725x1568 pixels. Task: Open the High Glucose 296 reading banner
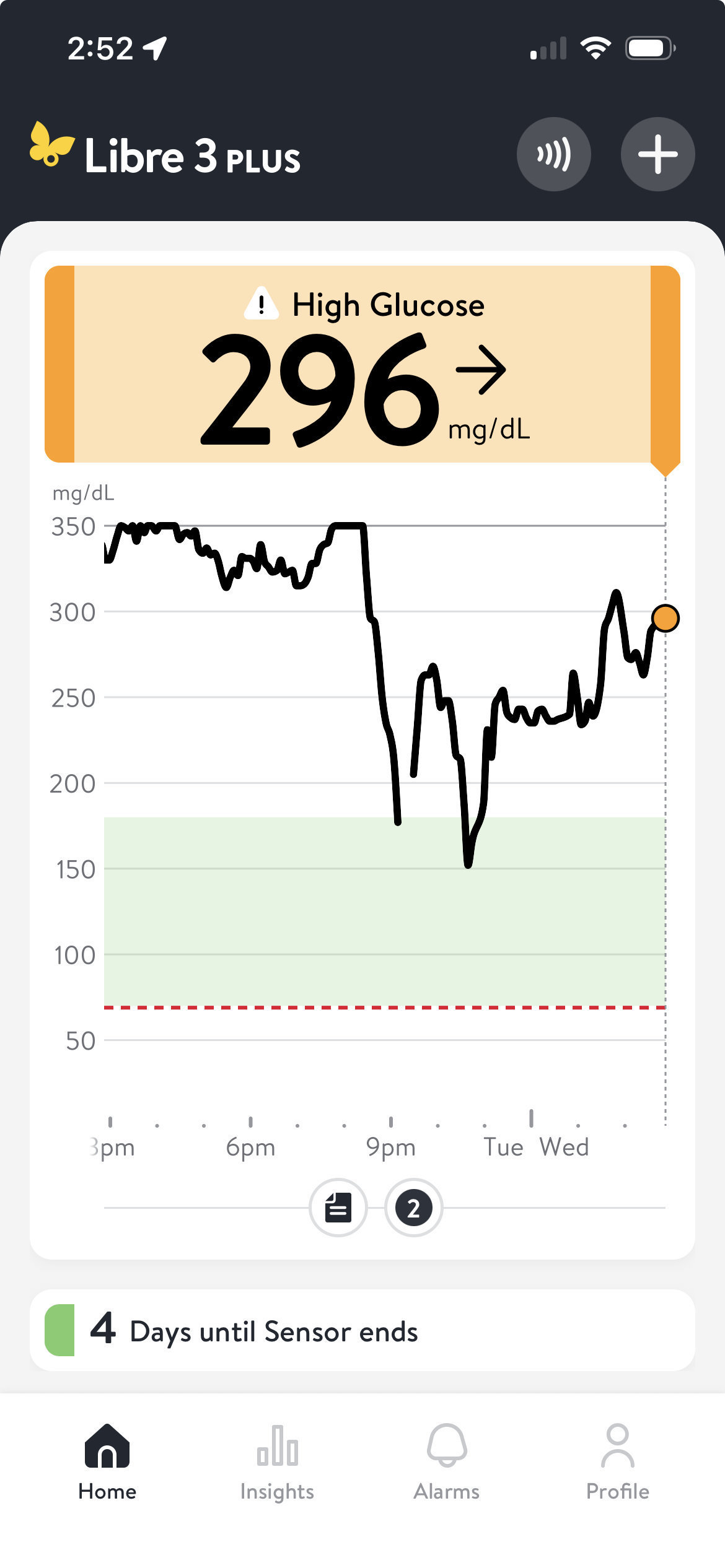point(362,364)
